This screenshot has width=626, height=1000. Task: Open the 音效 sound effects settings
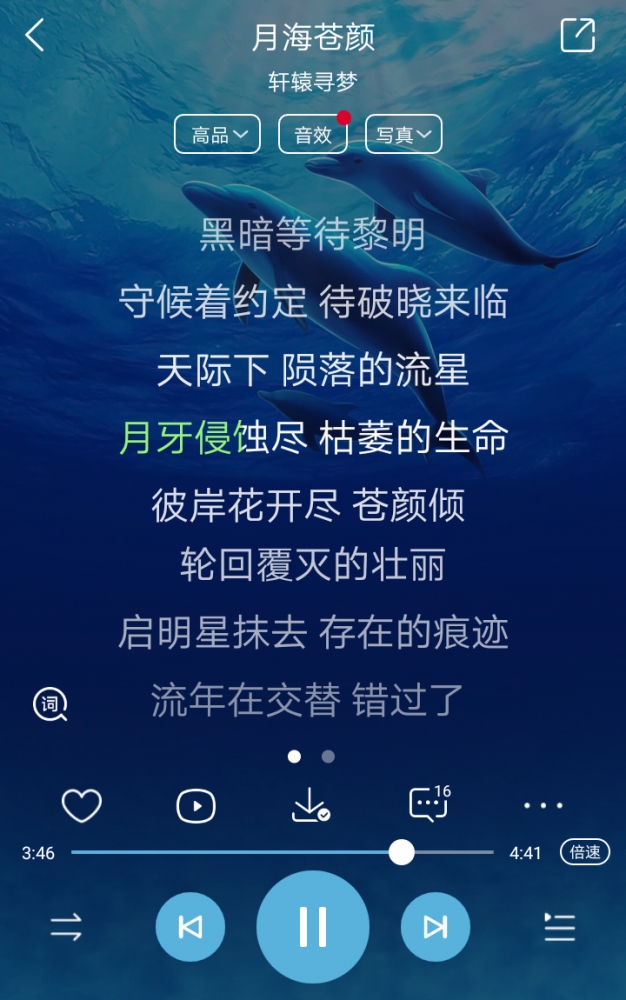click(x=313, y=135)
